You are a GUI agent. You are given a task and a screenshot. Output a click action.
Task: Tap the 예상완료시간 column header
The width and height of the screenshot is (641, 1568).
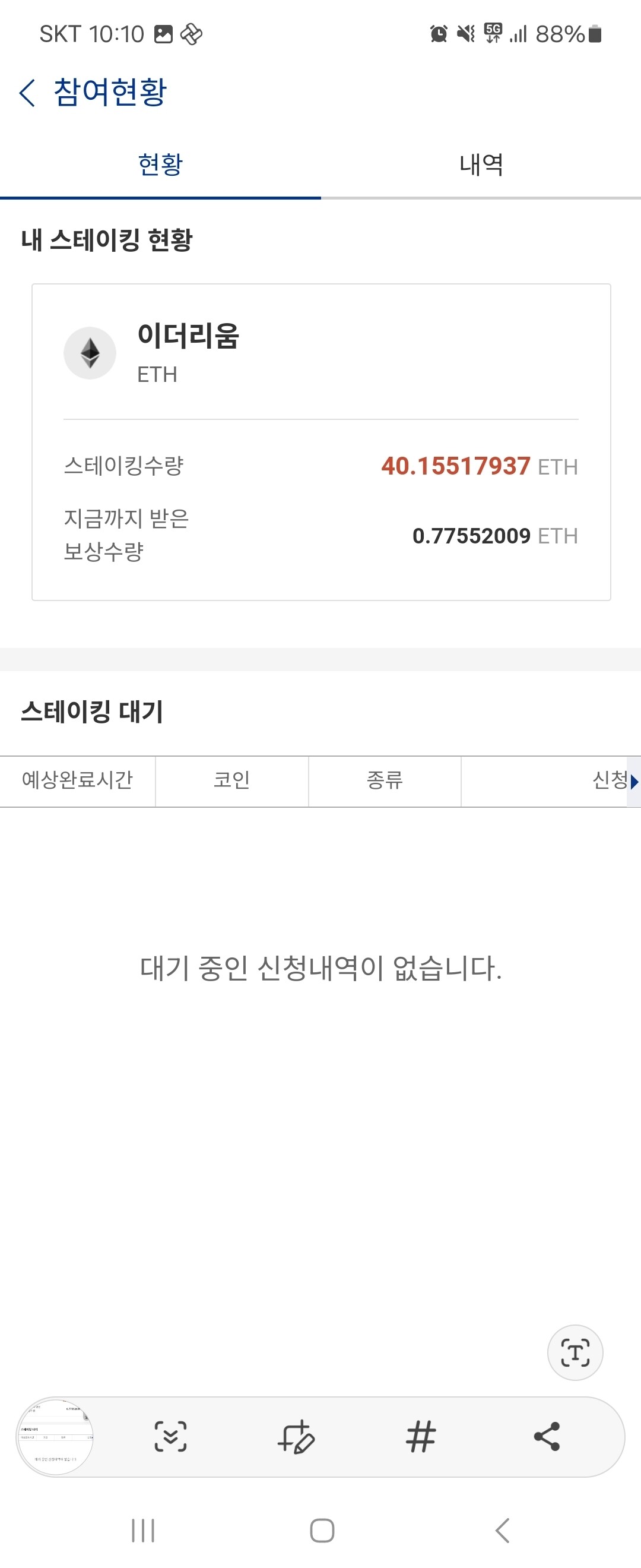click(x=78, y=782)
